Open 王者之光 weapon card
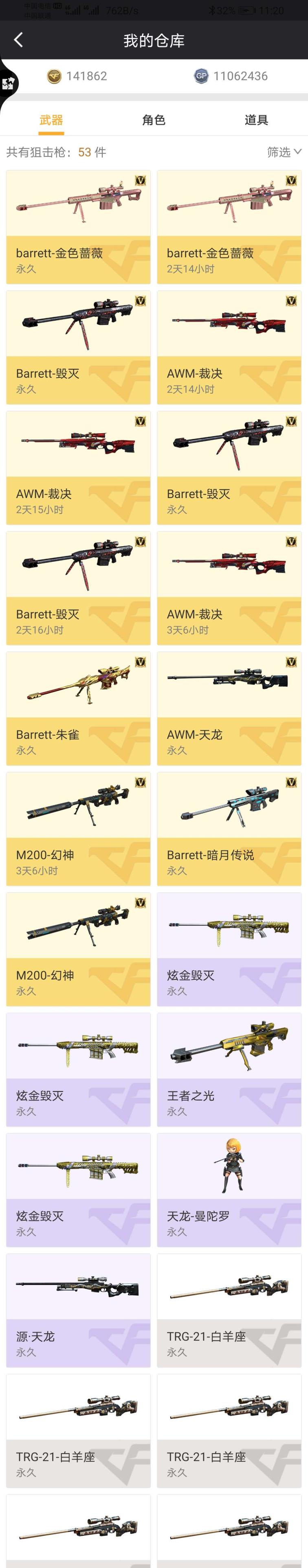 point(229,1070)
